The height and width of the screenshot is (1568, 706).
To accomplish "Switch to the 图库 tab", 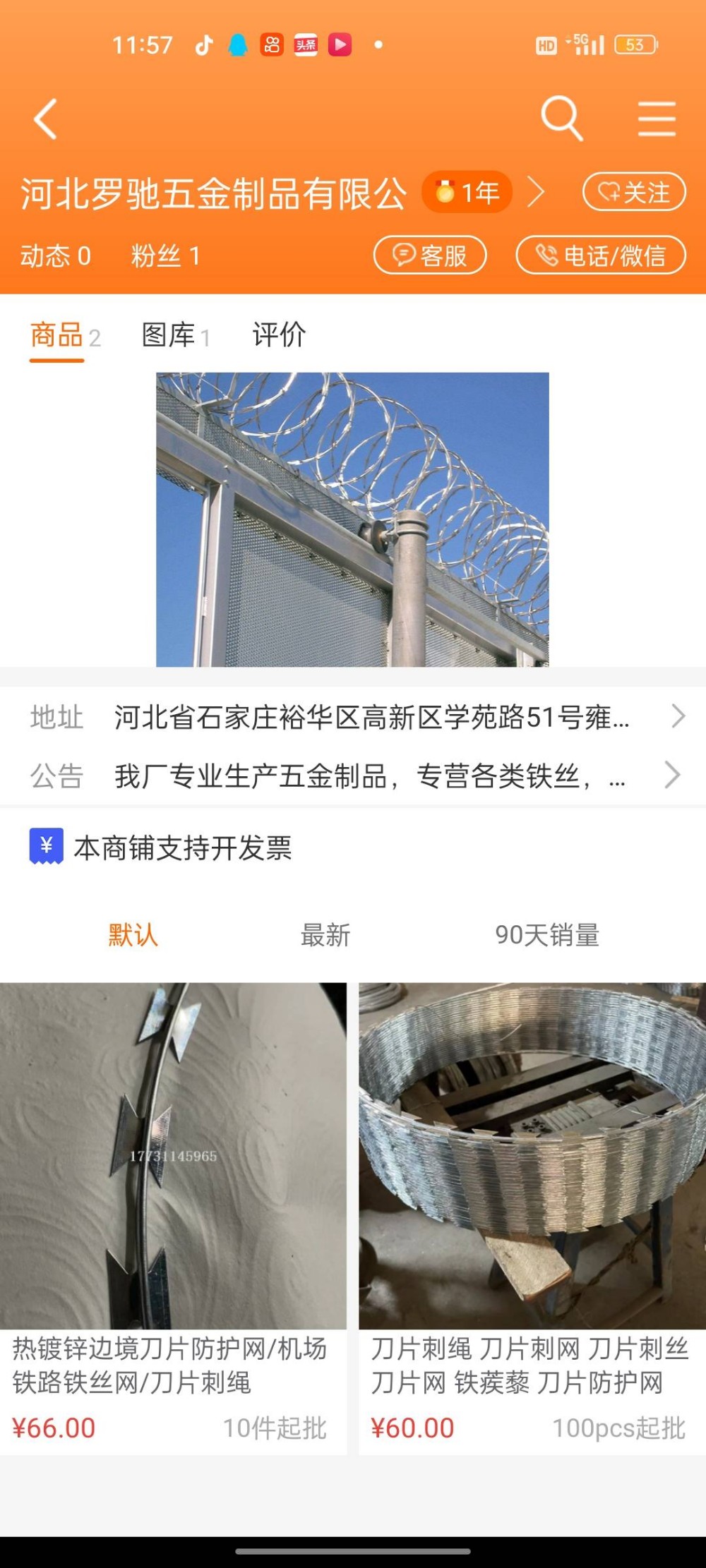I will pos(176,335).
